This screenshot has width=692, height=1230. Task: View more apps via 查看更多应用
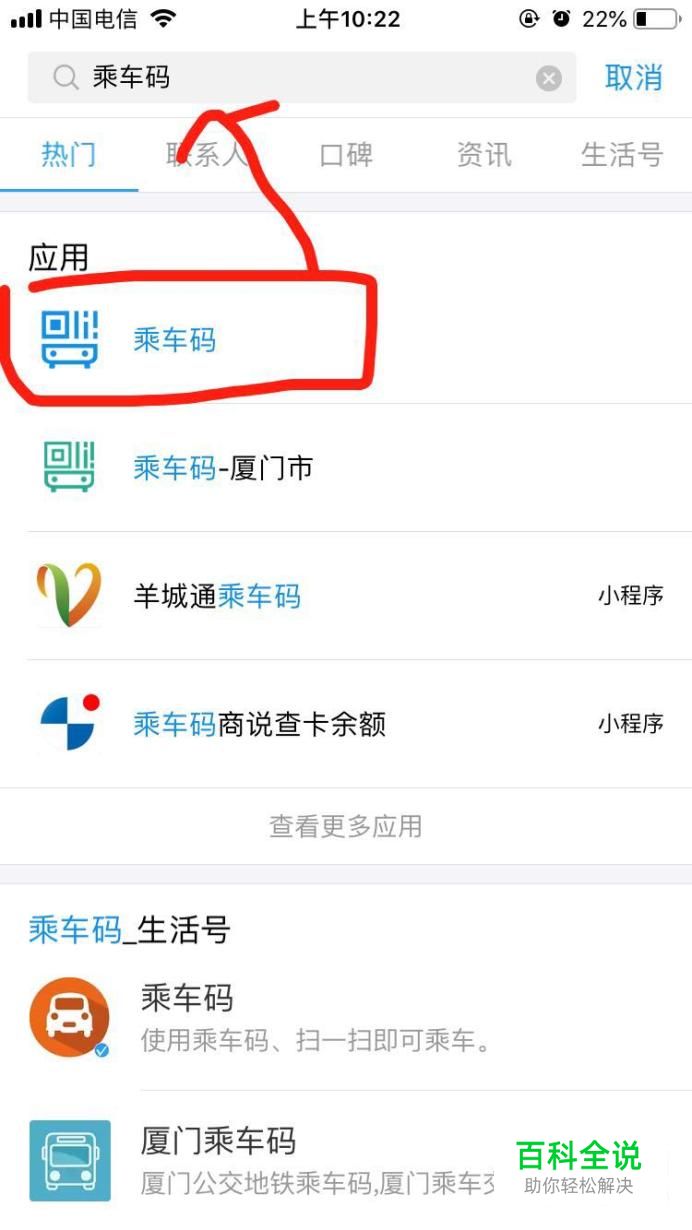[346, 826]
